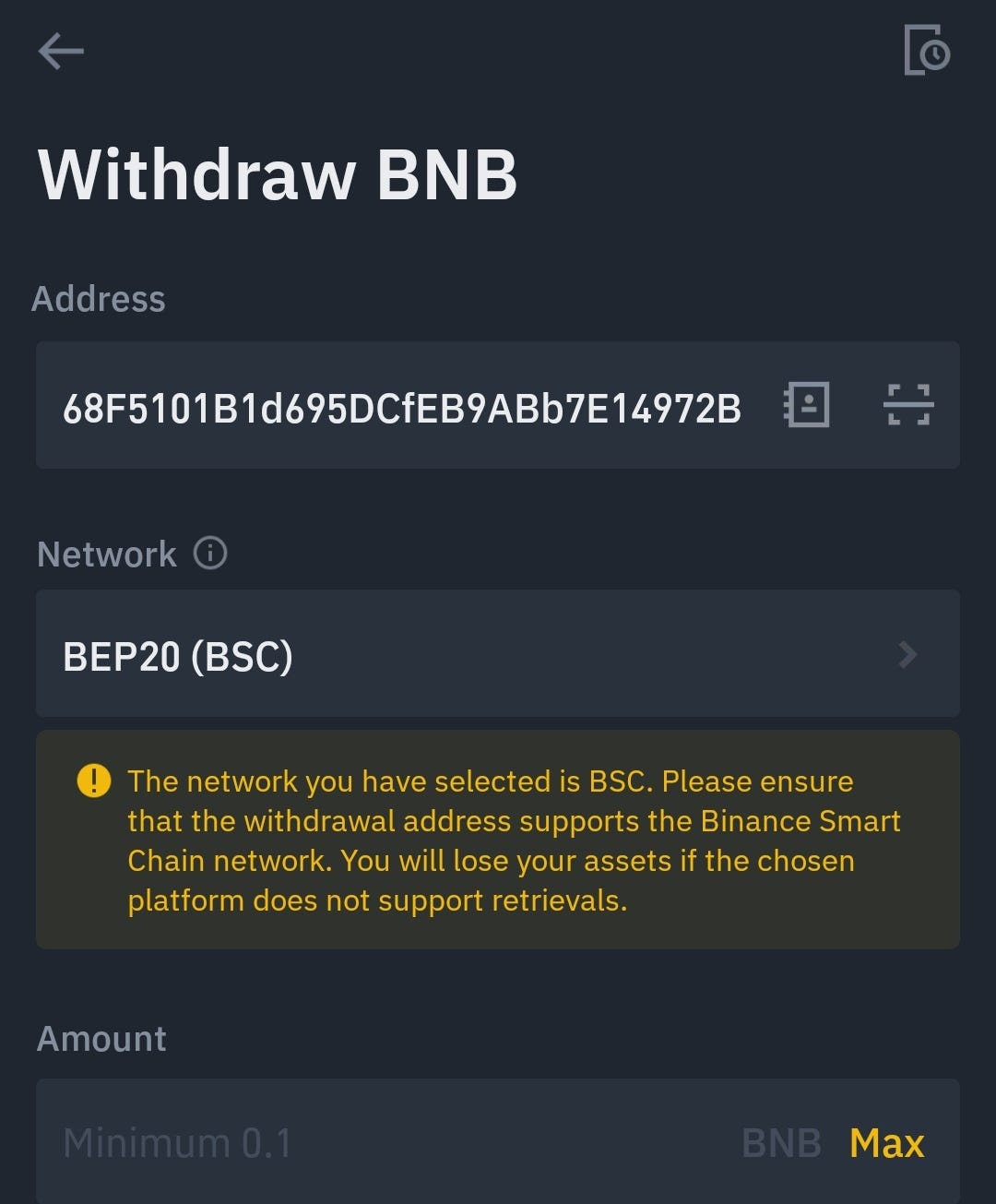Tap the network selection row to change networks

tap(498, 653)
